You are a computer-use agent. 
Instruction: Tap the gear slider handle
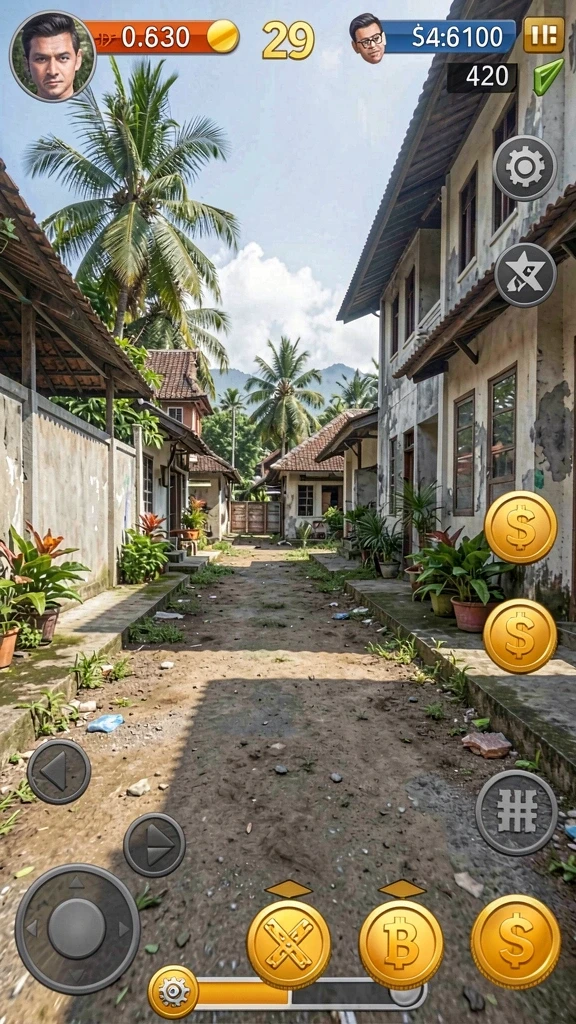173,991
